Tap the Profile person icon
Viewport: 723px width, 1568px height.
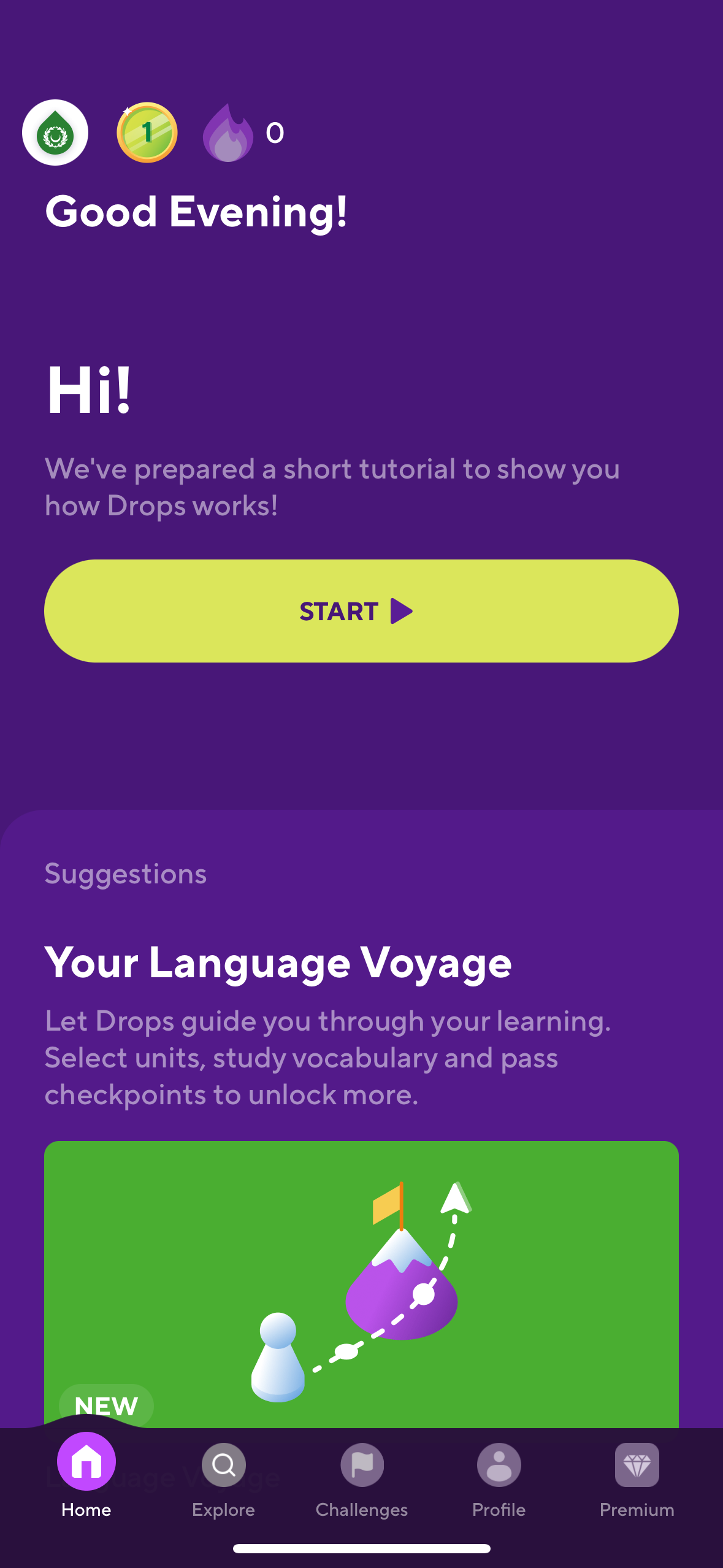pos(499,1464)
